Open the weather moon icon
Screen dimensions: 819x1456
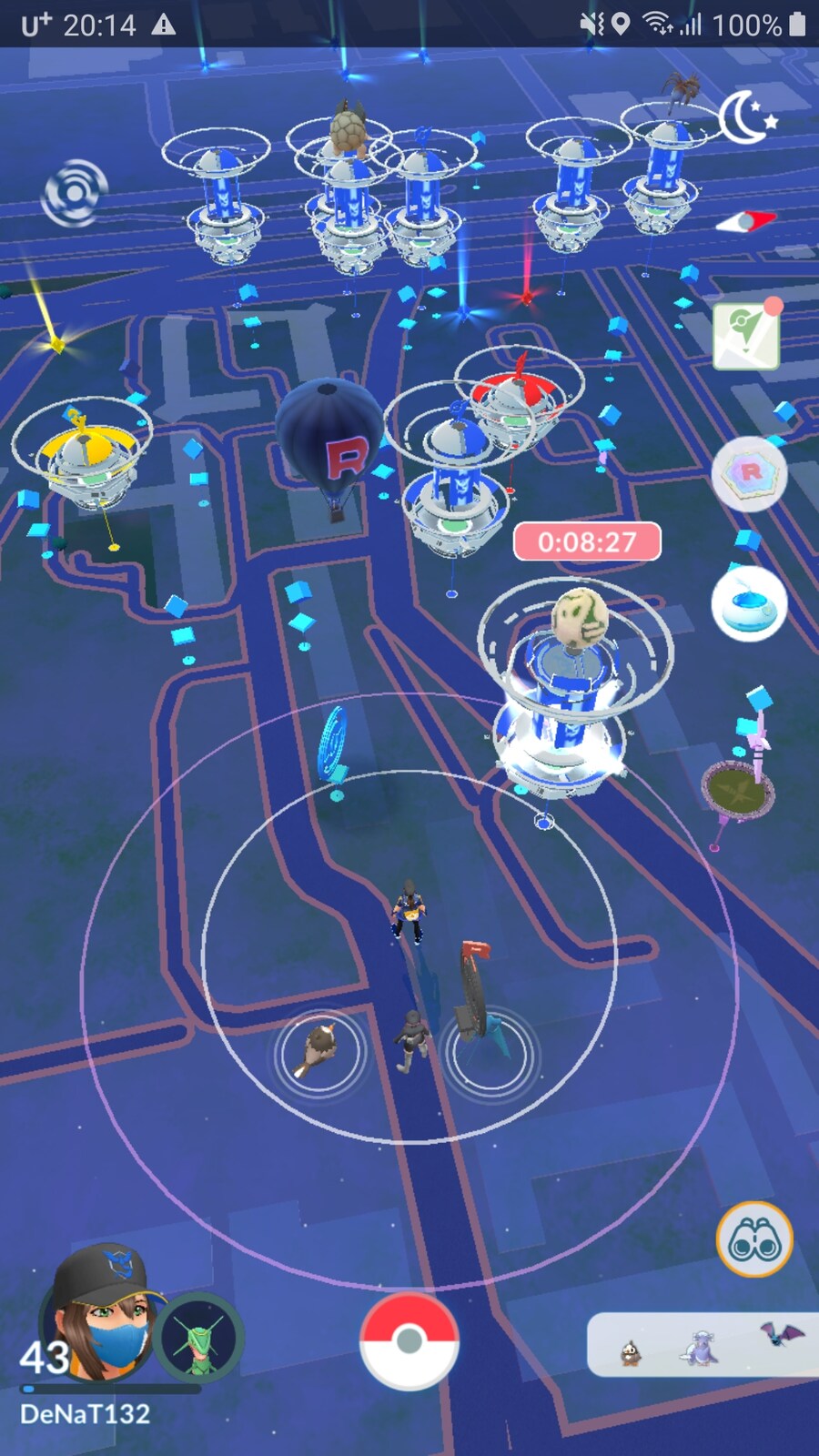[746, 118]
